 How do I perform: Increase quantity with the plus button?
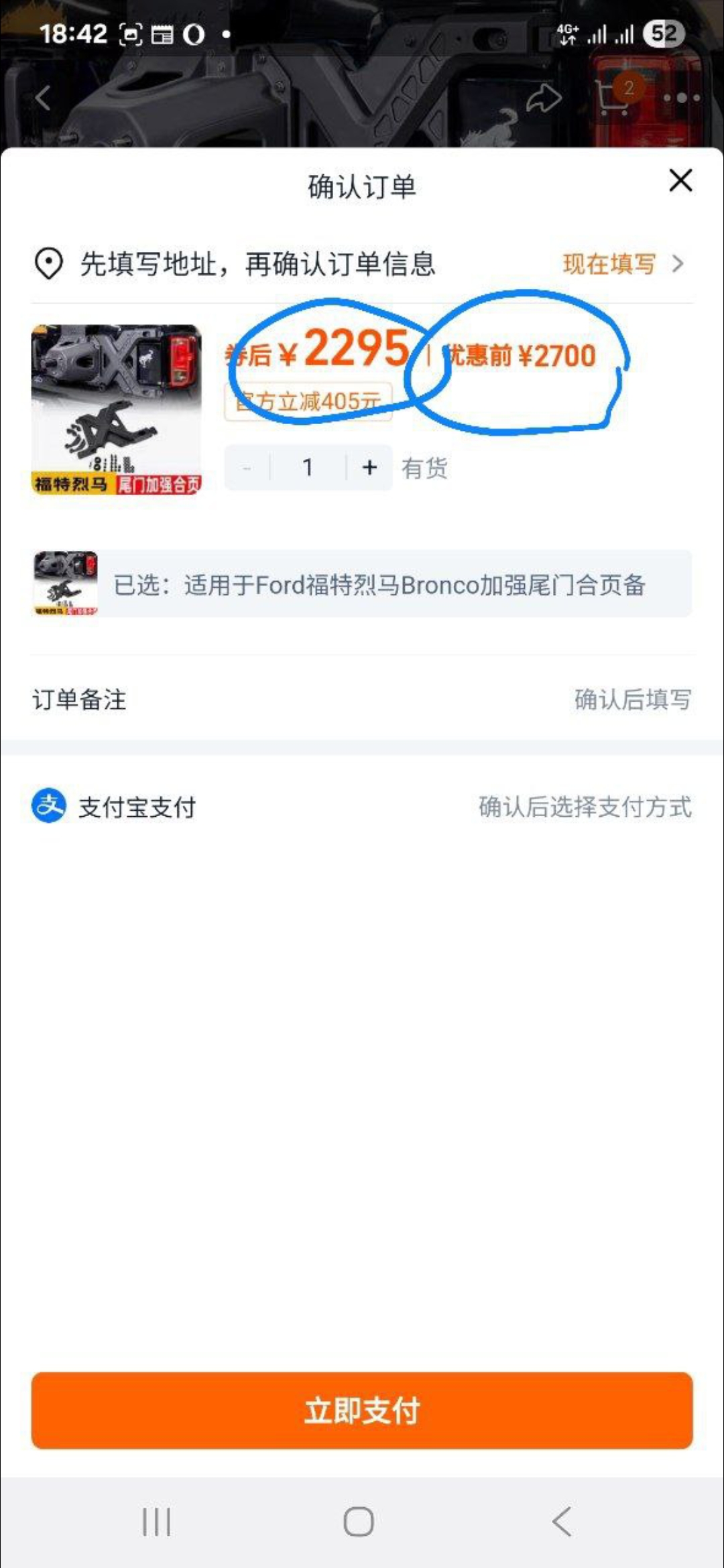pyautogui.click(x=369, y=467)
